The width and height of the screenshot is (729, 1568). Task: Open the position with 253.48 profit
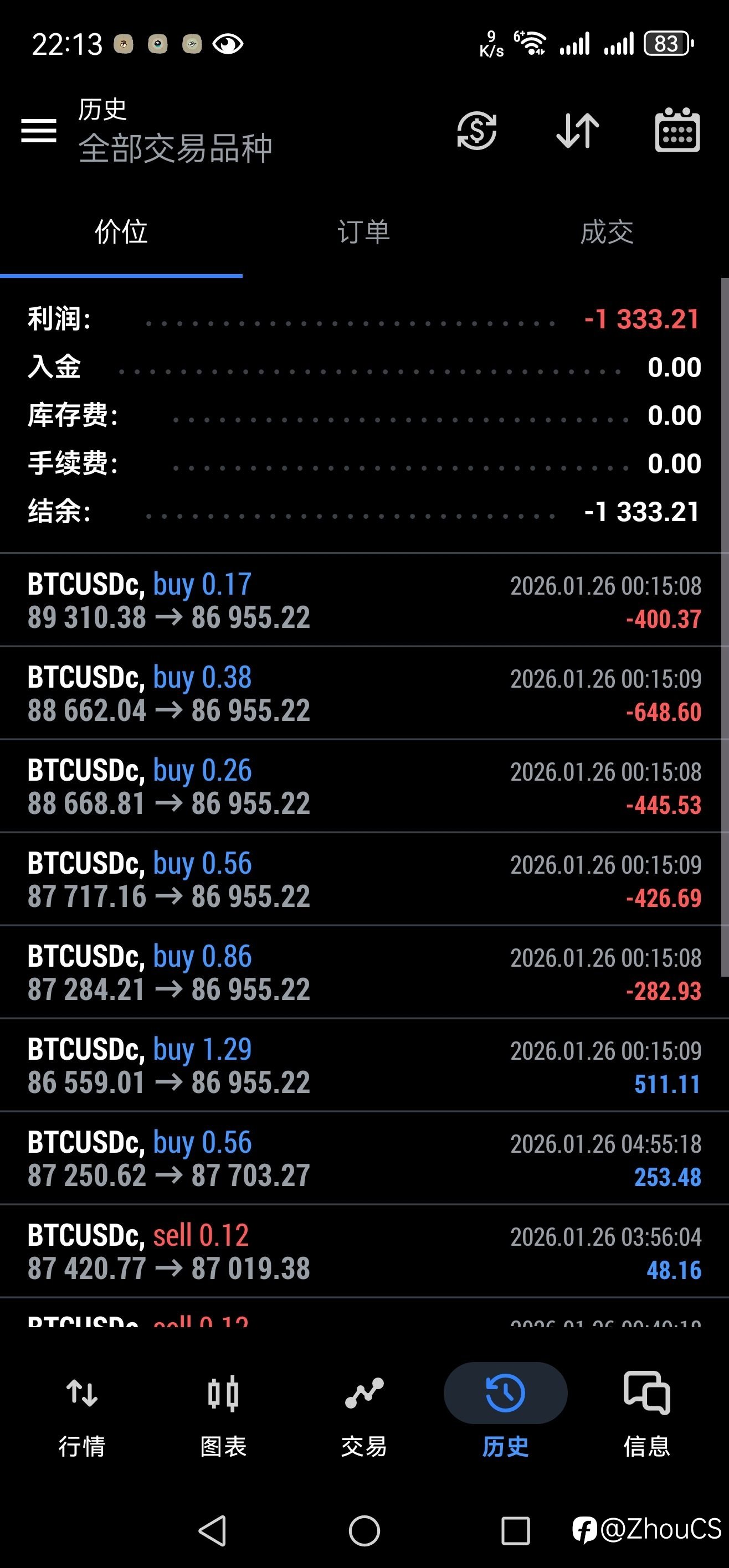coord(364,1158)
